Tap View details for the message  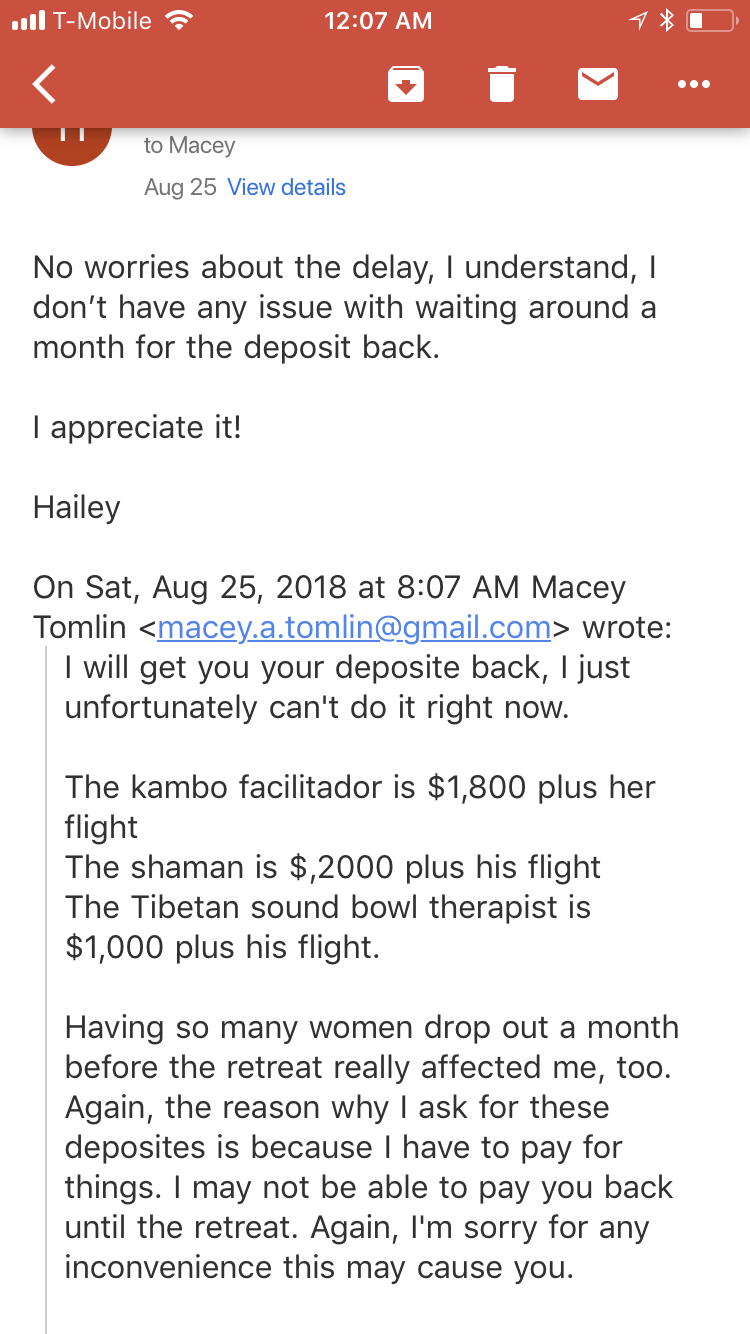[x=286, y=187]
